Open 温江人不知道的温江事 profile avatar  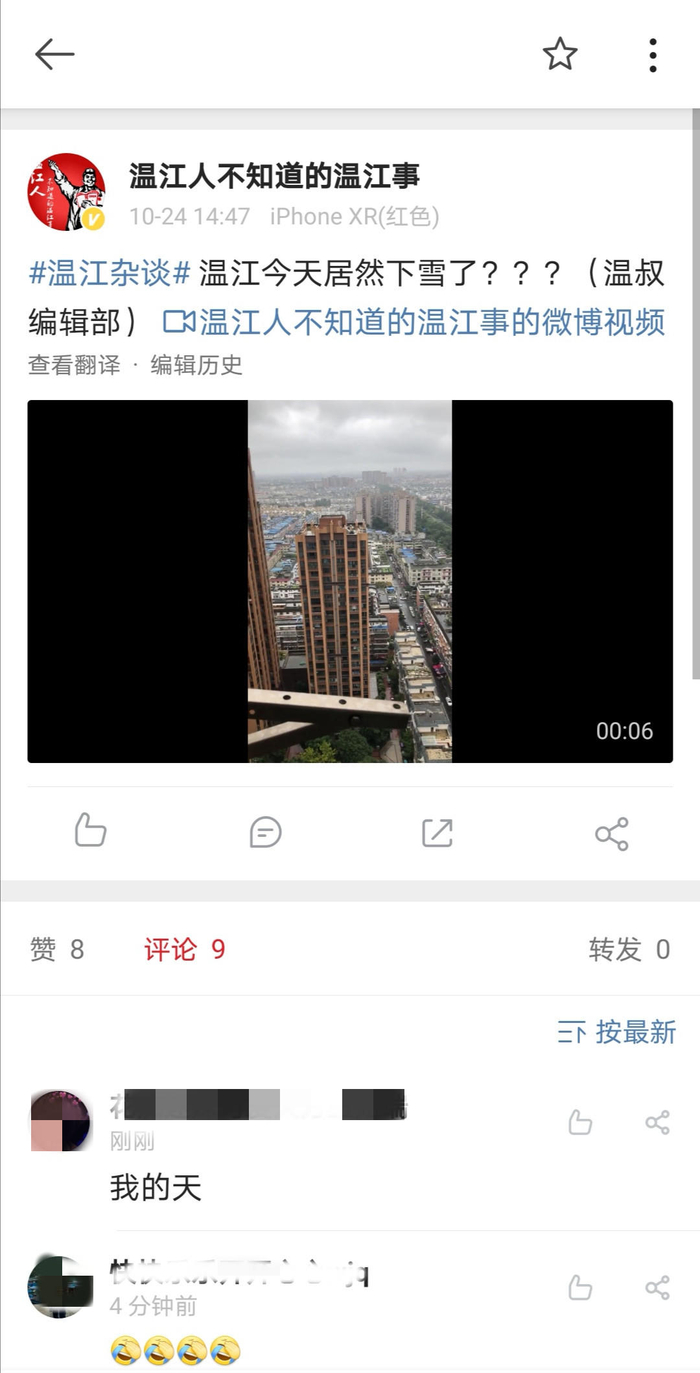(66, 192)
